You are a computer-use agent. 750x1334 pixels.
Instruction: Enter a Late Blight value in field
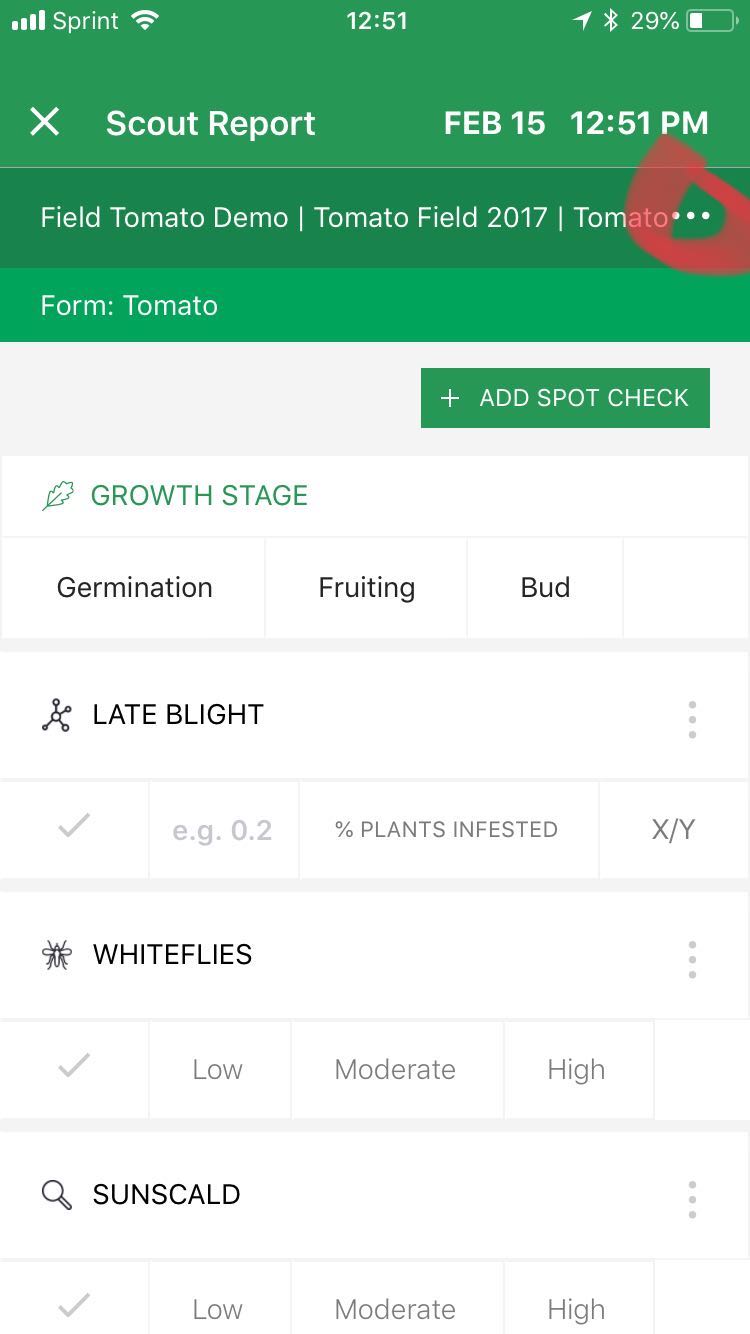224,829
